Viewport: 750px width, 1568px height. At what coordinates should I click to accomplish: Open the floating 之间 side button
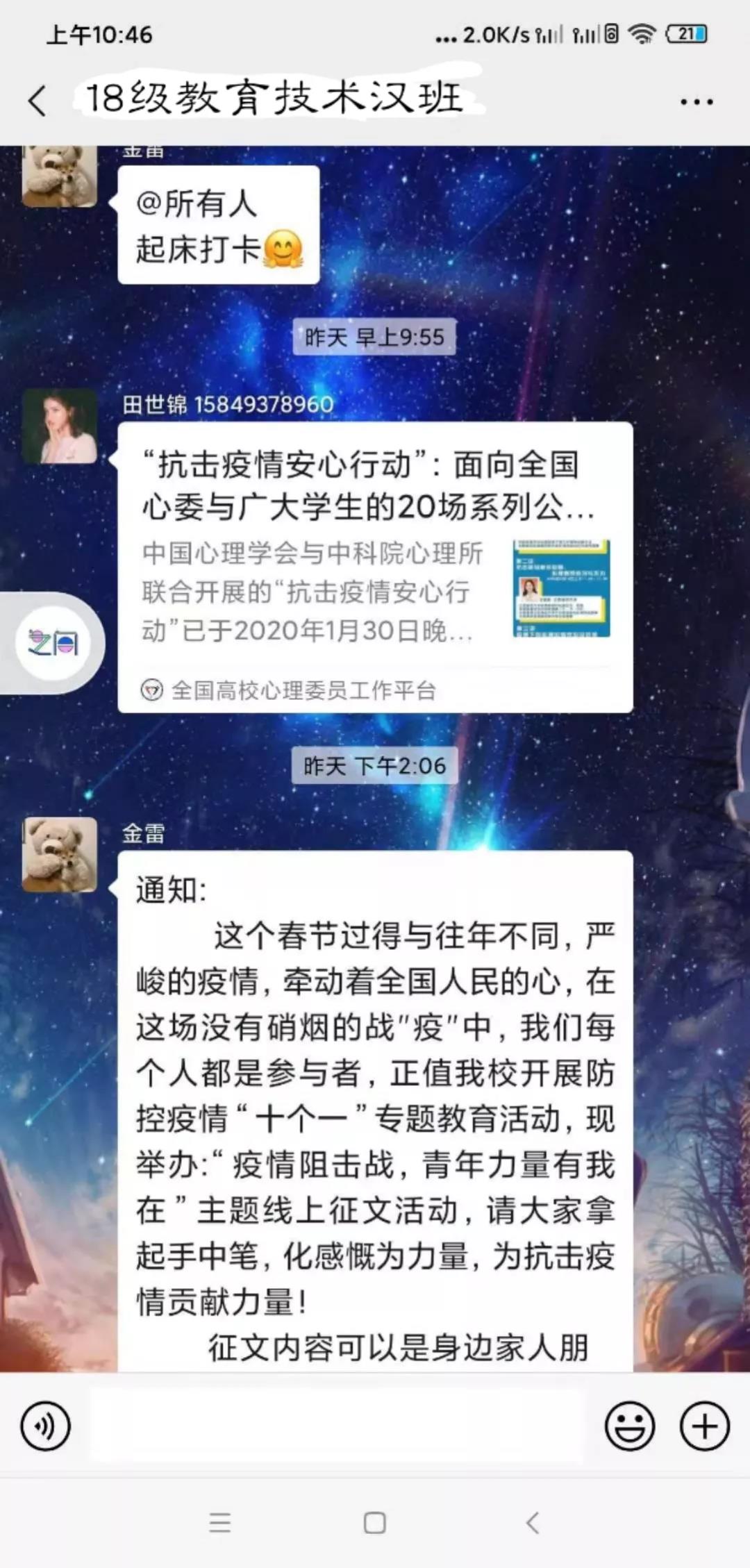pyautogui.click(x=53, y=643)
